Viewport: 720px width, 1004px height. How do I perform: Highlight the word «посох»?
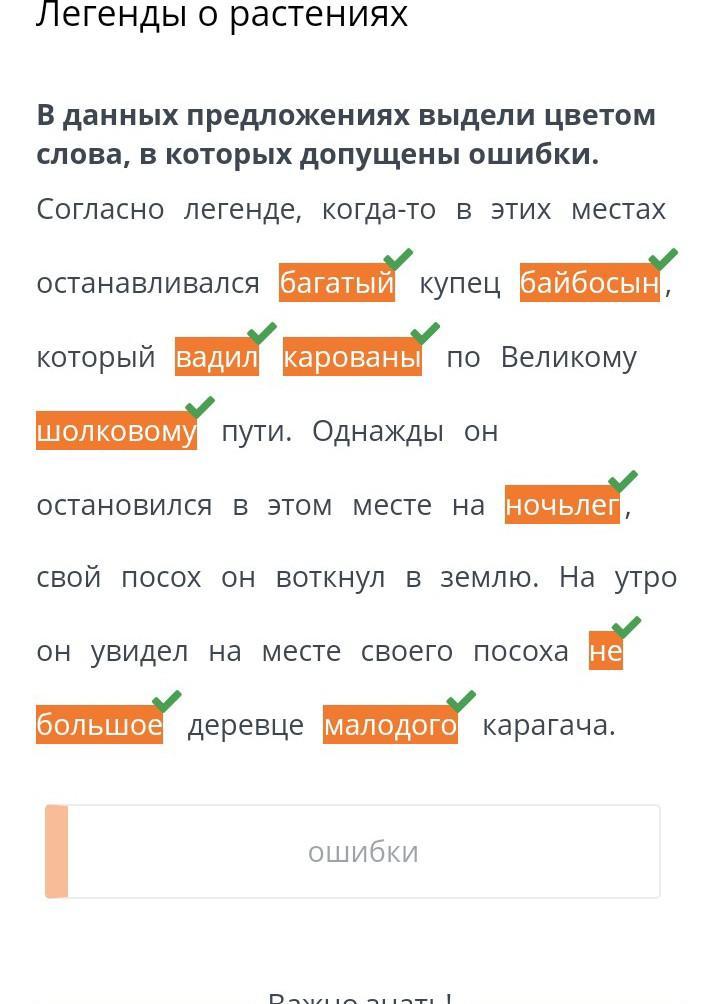(161, 579)
